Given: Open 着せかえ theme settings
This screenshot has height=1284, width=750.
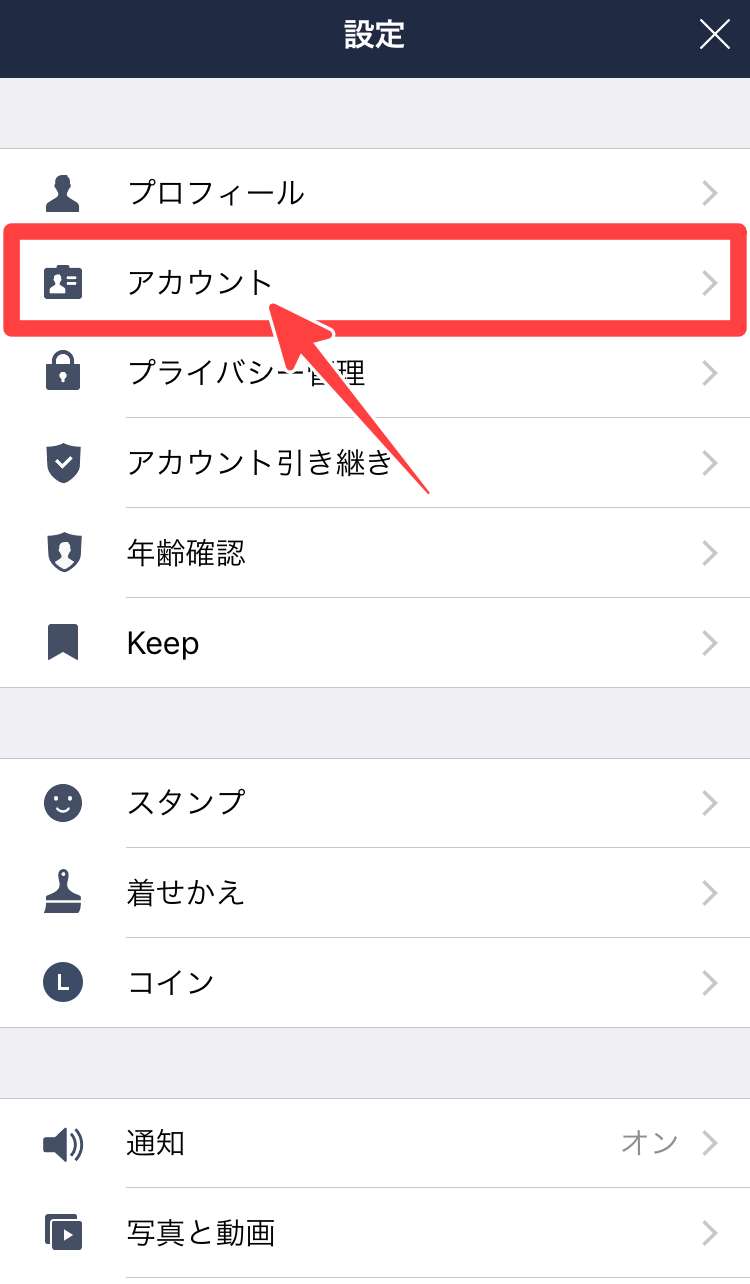Looking at the screenshot, I should tap(375, 893).
